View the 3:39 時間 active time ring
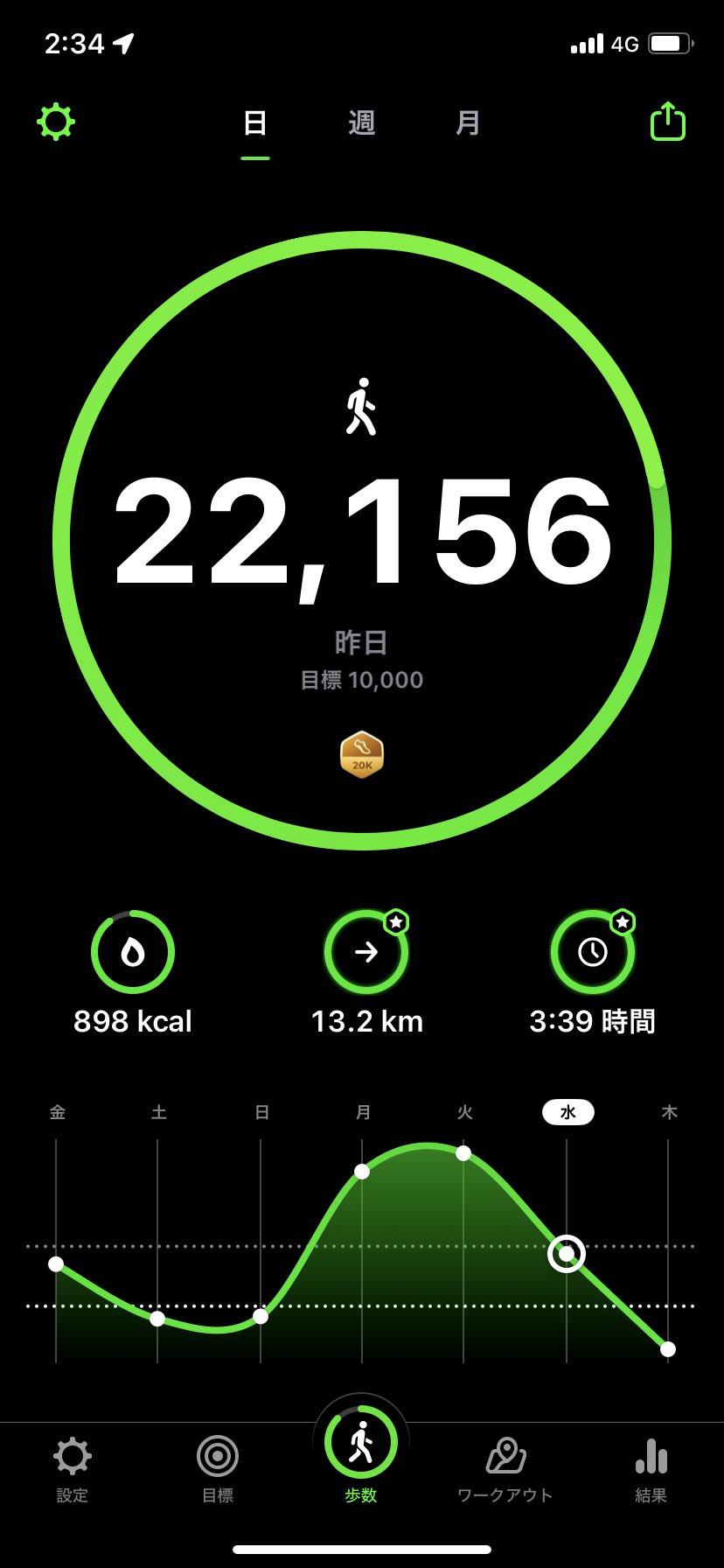Viewport: 724px width, 1568px height. (592, 952)
